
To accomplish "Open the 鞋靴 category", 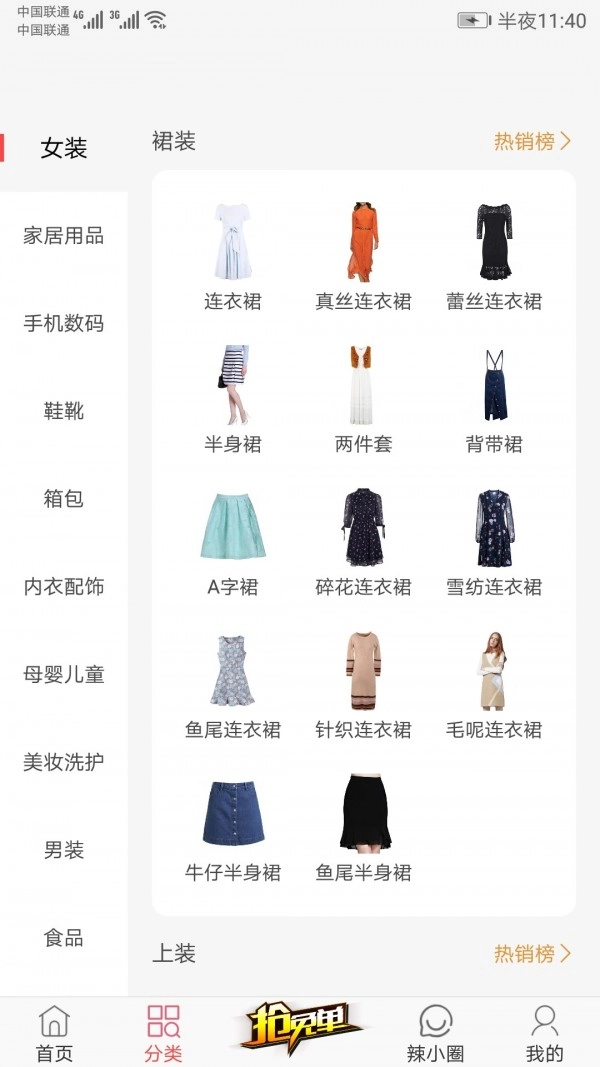I will tap(63, 411).
